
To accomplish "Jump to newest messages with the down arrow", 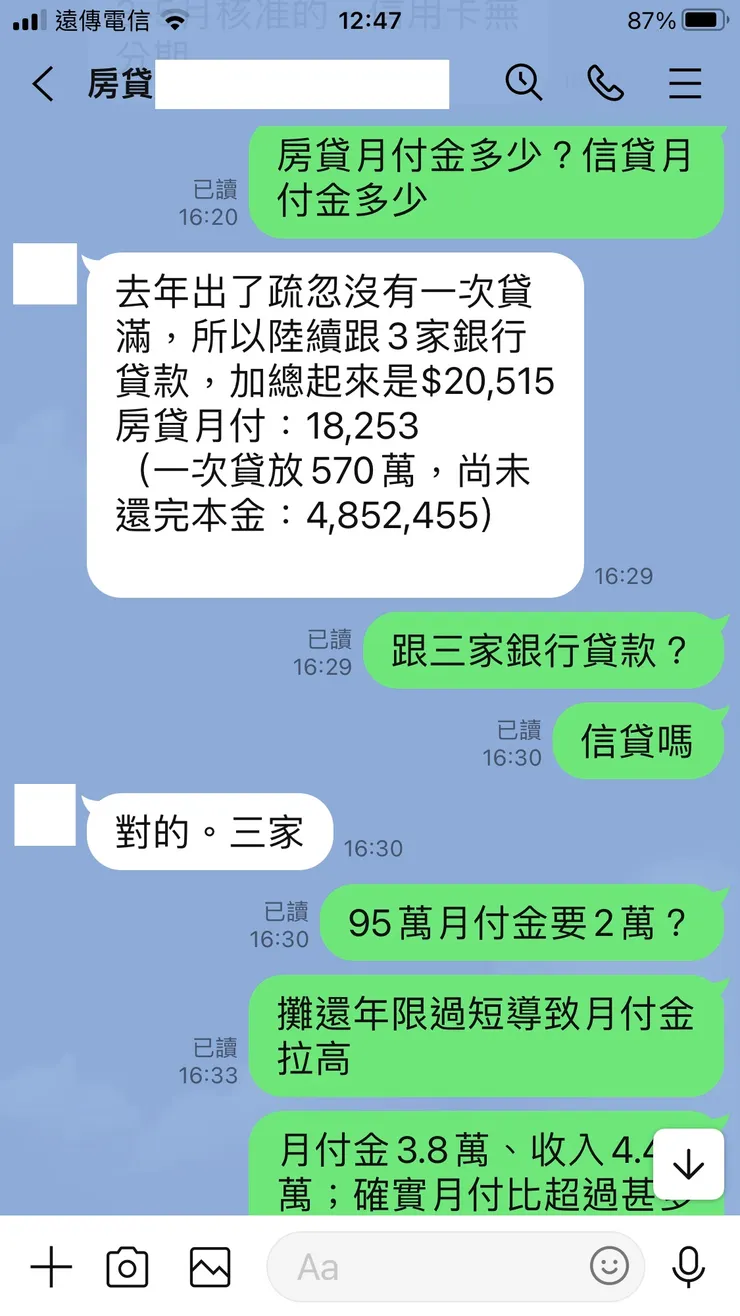I will click(x=687, y=1164).
